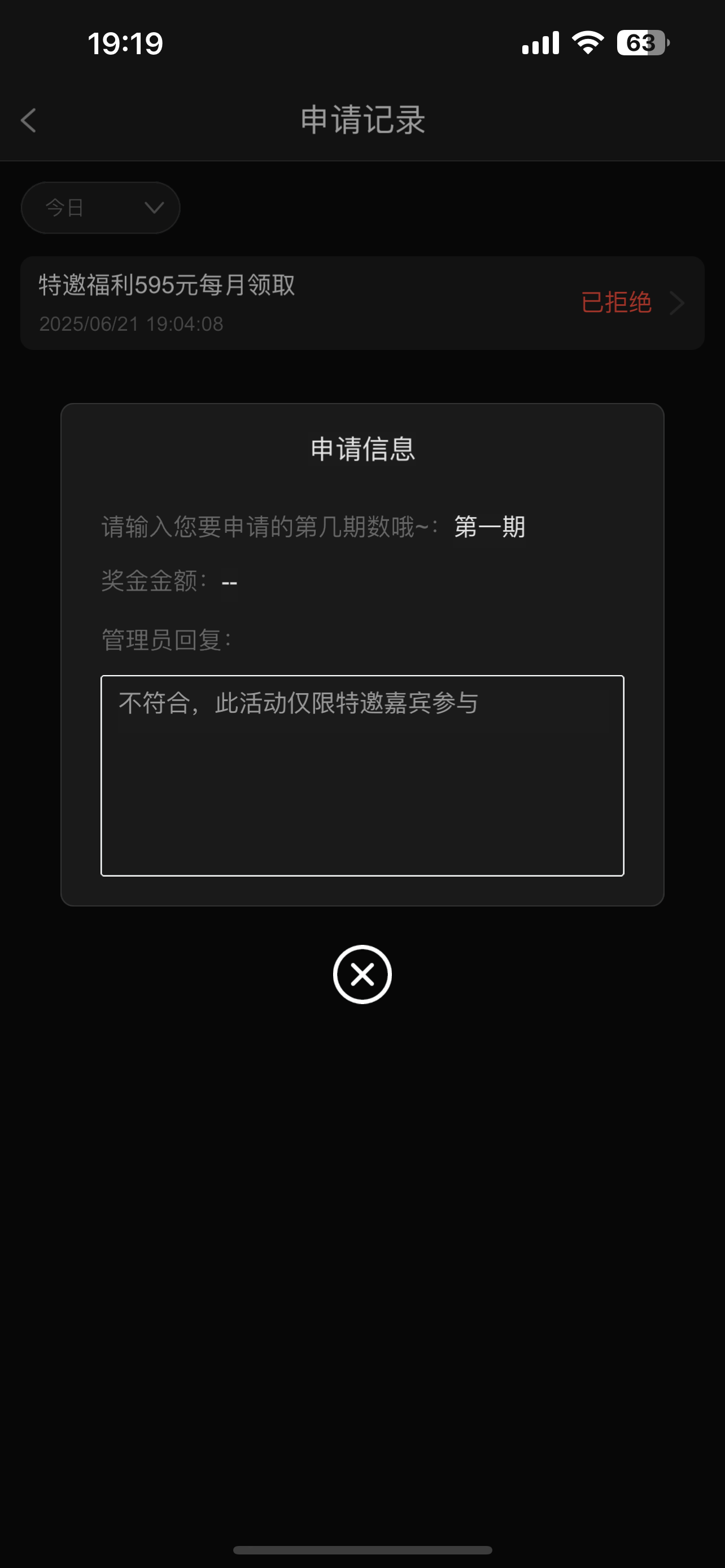The height and width of the screenshot is (1568, 725).
Task: Collapse the date filter chevron
Action: click(155, 208)
